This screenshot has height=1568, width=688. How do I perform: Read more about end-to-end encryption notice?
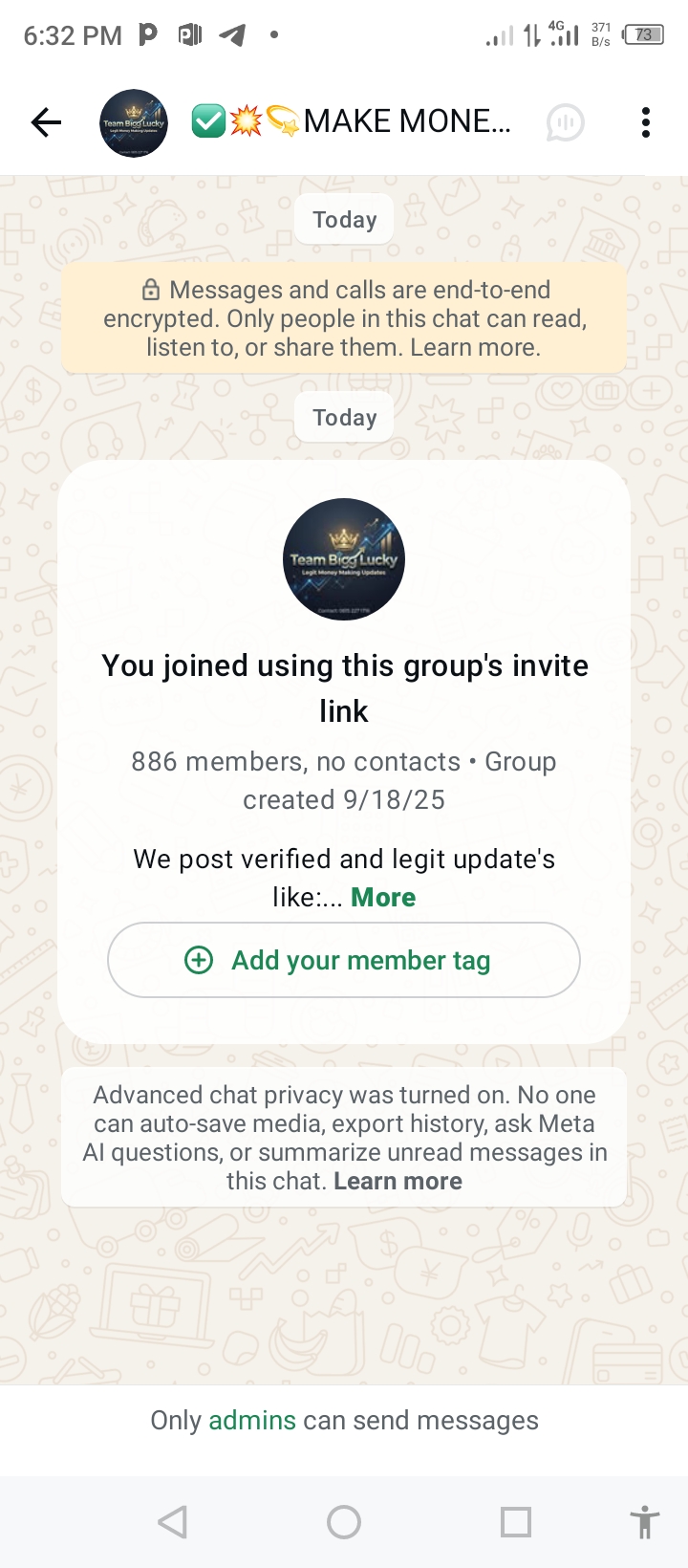tap(474, 347)
